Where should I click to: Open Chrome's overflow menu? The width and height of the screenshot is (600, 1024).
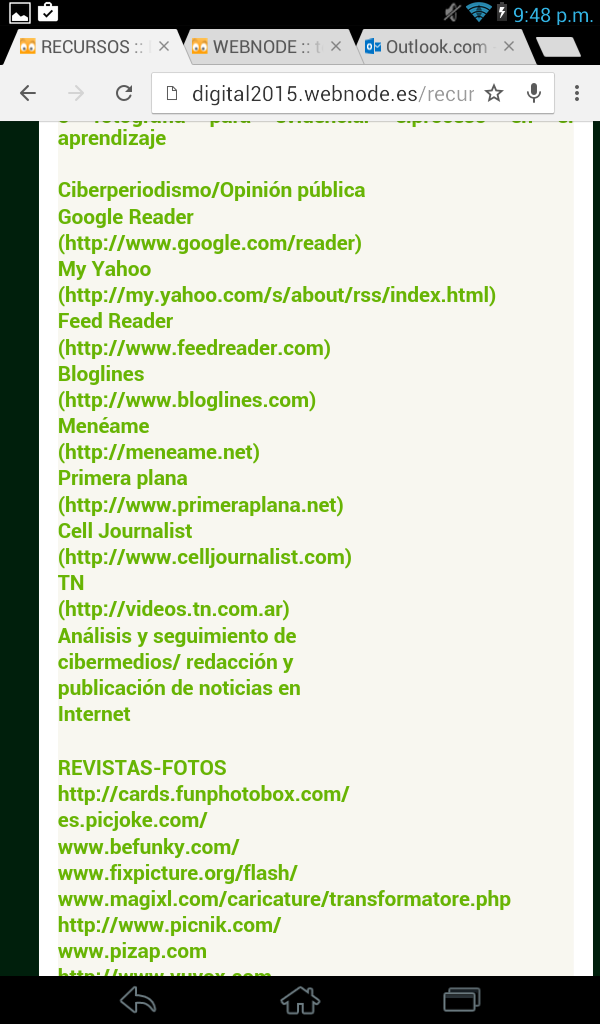tap(577, 94)
